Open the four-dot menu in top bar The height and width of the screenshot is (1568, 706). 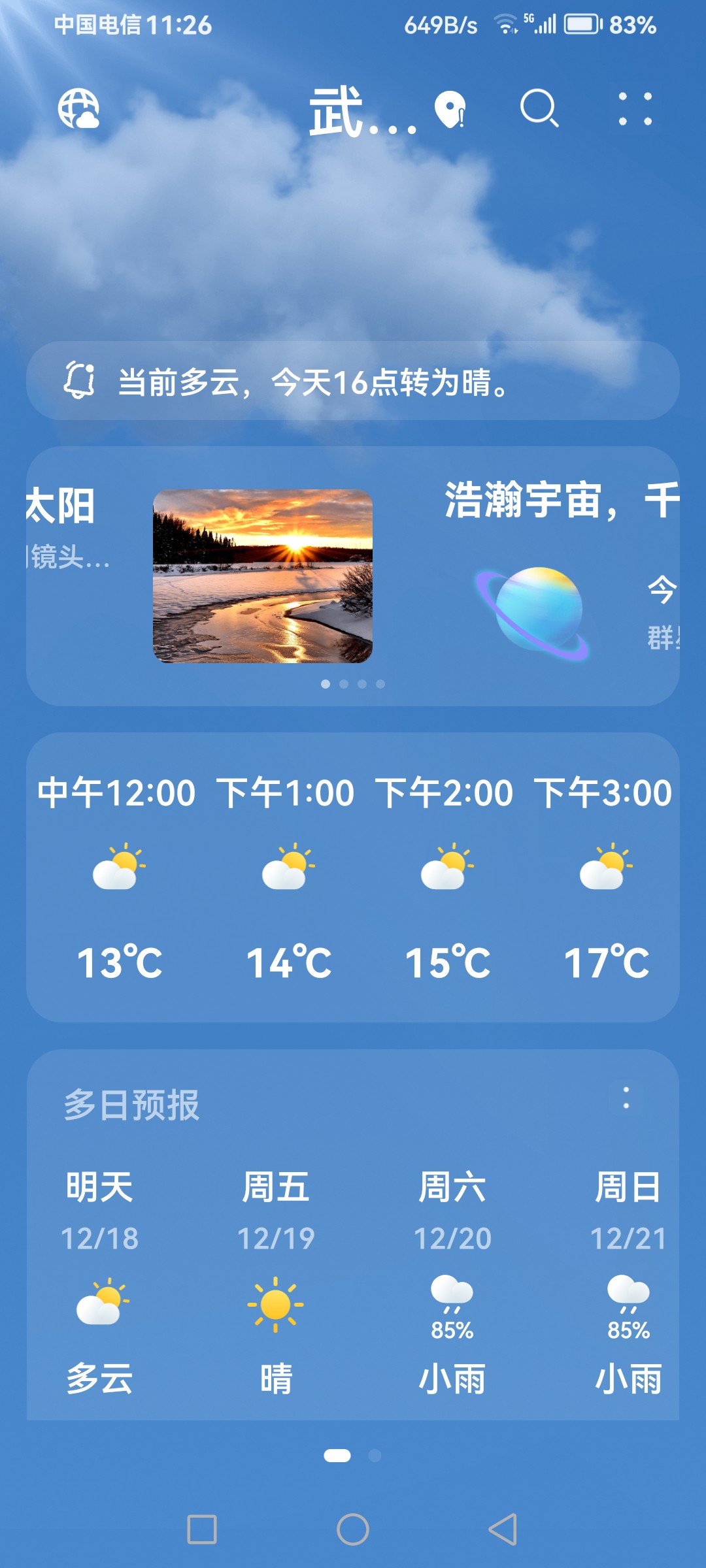coord(635,108)
